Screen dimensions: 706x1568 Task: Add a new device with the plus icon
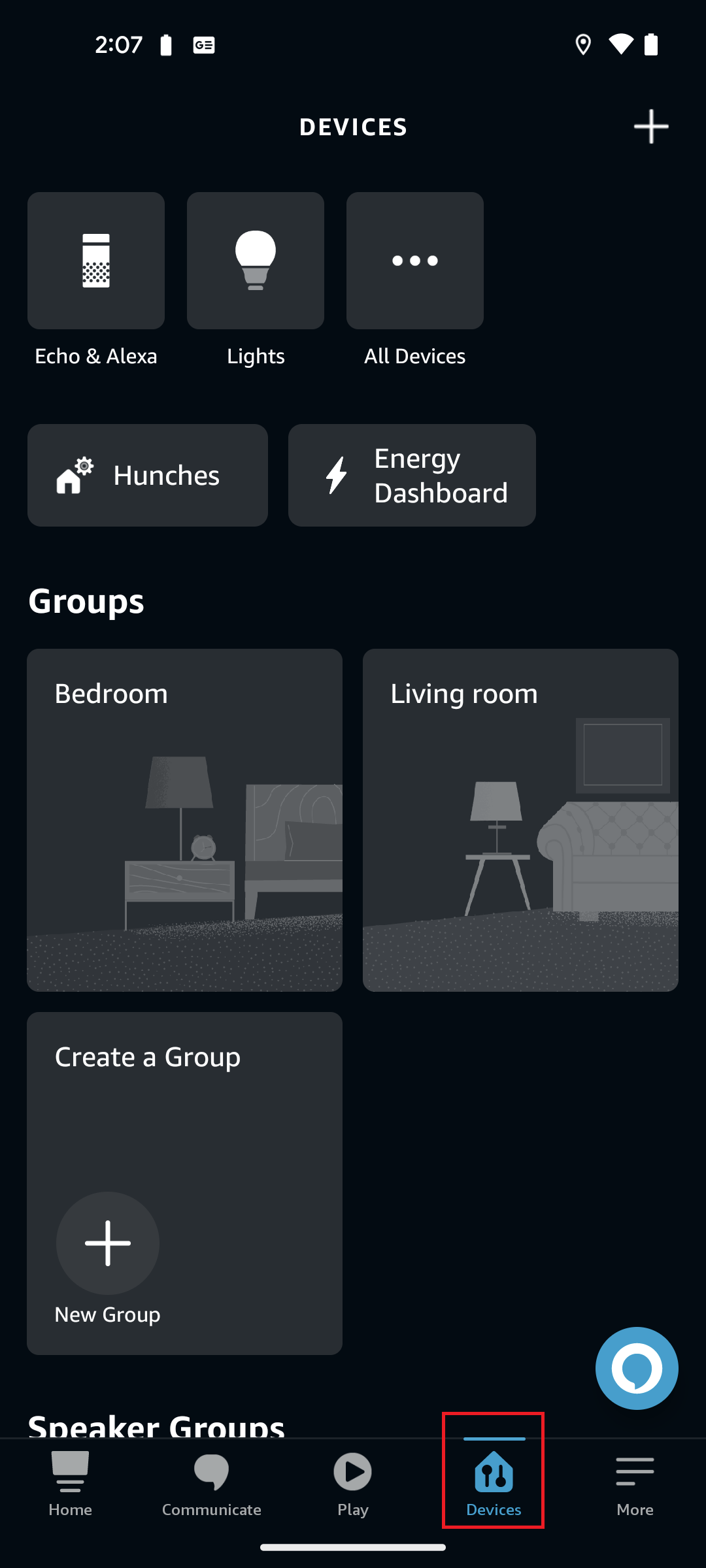tap(651, 126)
